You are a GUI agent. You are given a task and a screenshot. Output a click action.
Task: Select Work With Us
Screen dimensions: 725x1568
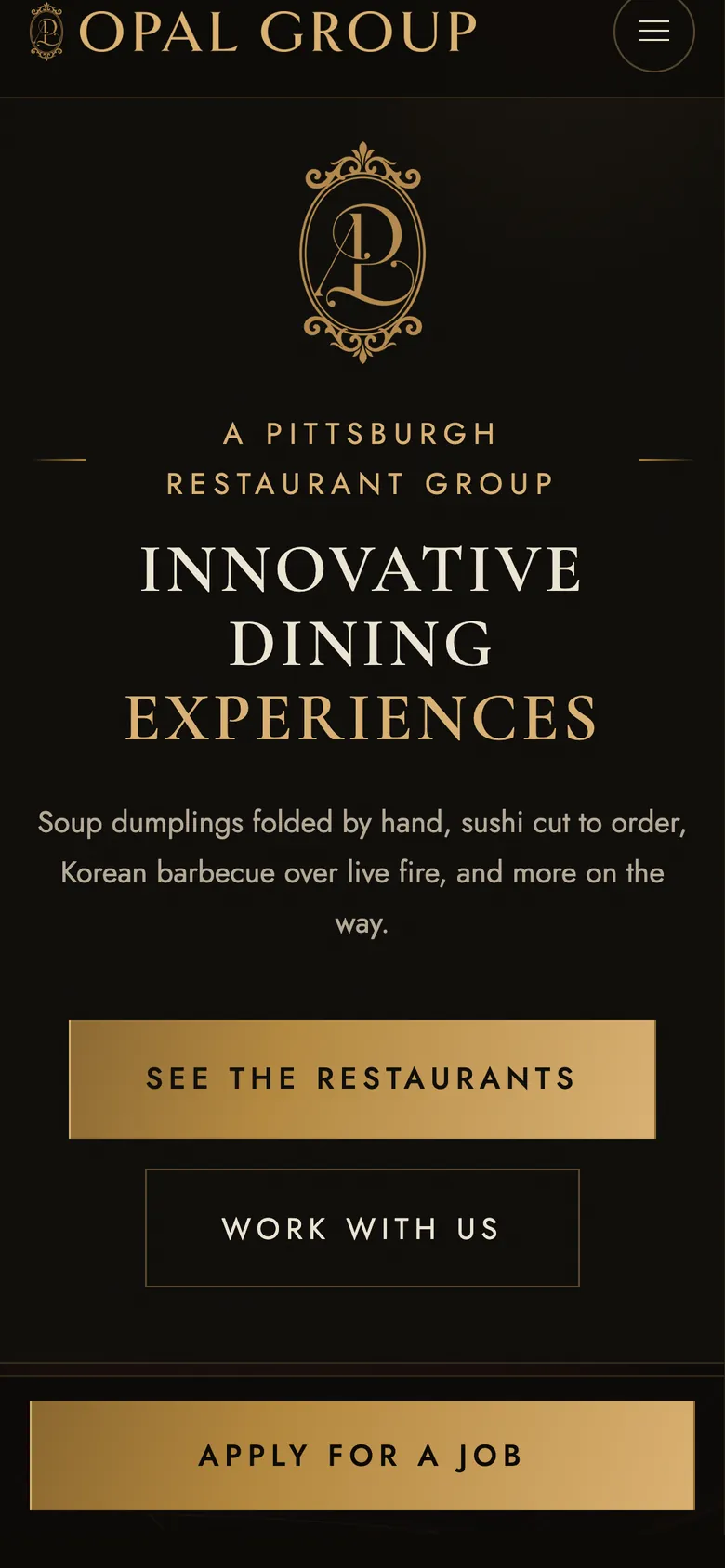pos(362,1228)
